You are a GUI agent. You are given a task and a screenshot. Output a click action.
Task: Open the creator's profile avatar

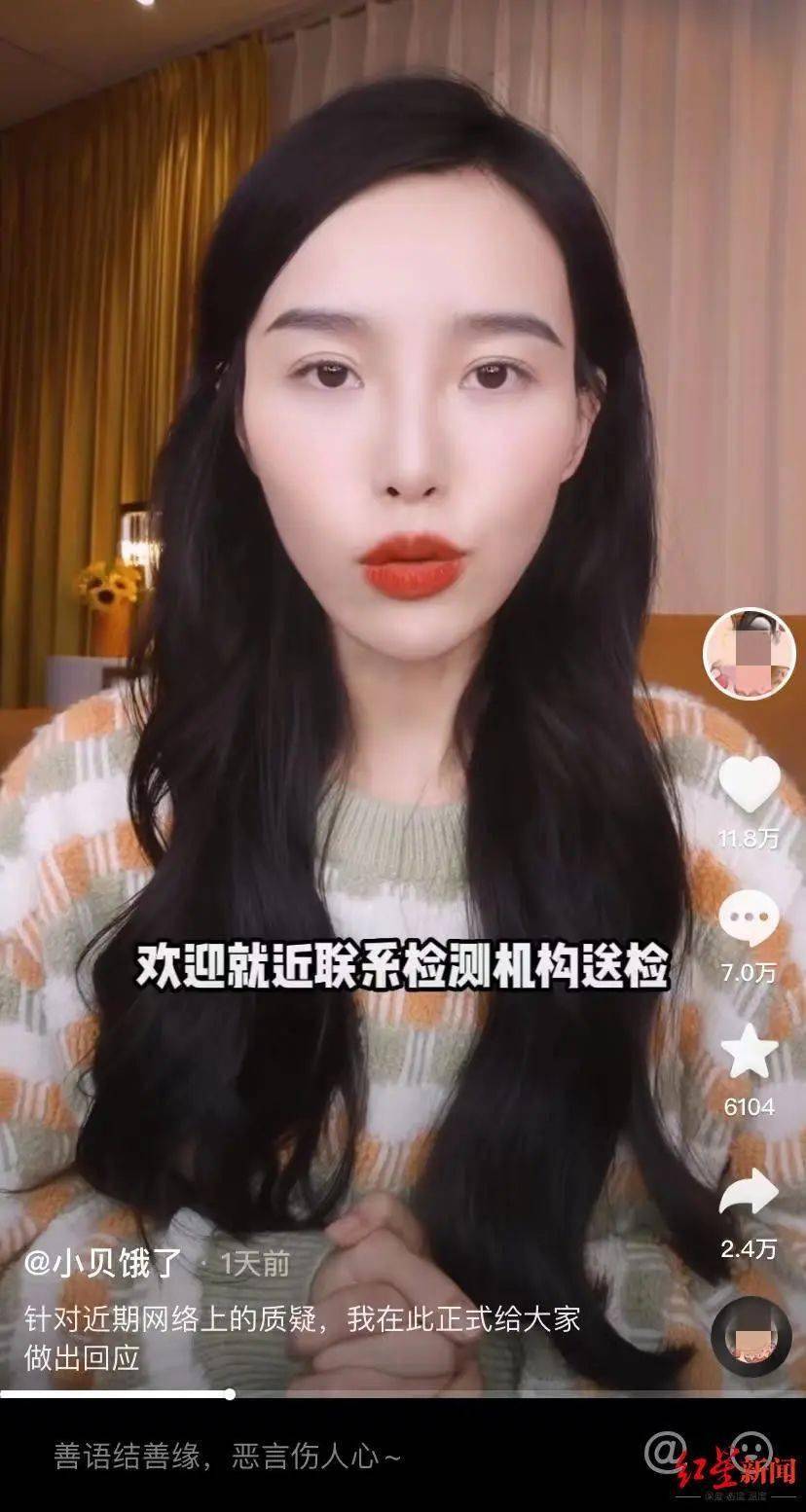749,654
